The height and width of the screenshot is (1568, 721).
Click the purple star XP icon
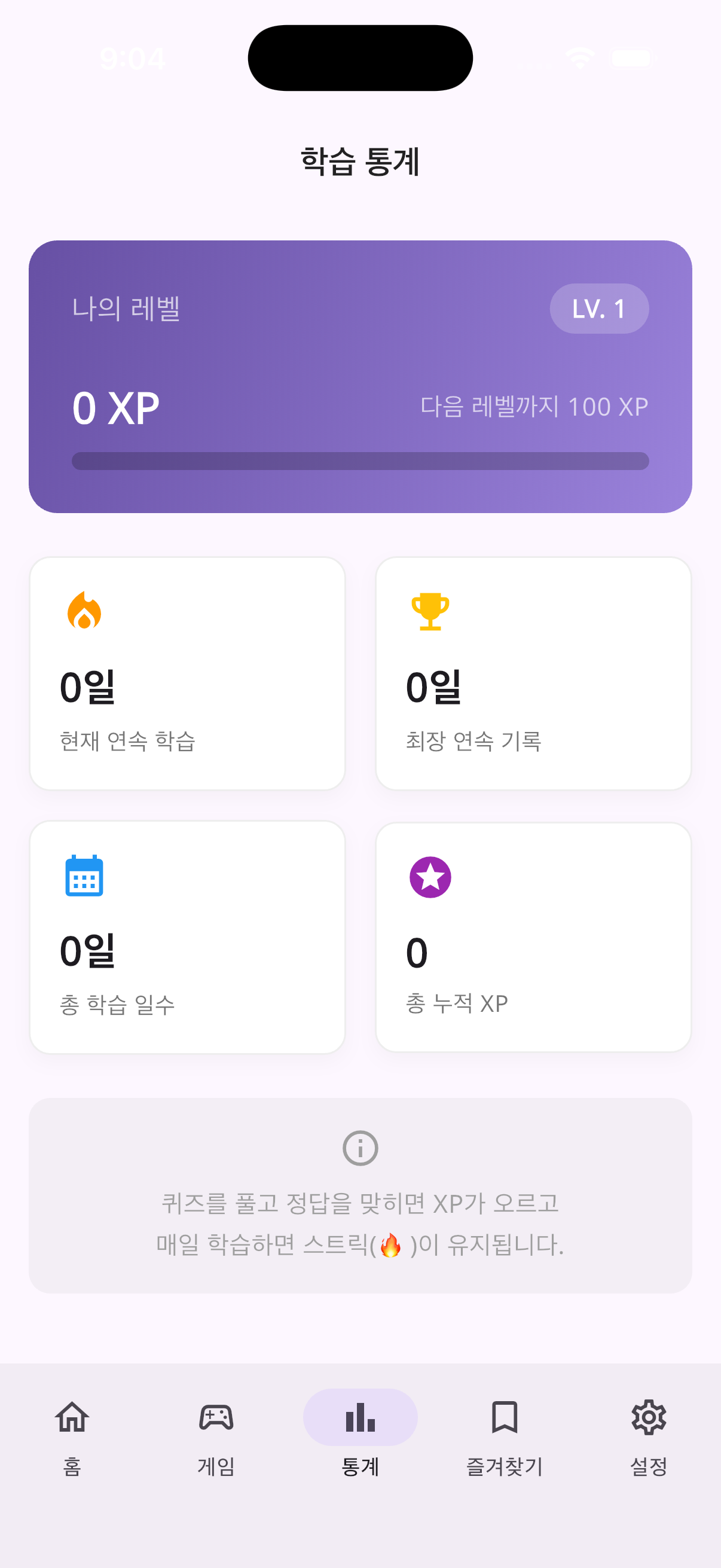[430, 877]
